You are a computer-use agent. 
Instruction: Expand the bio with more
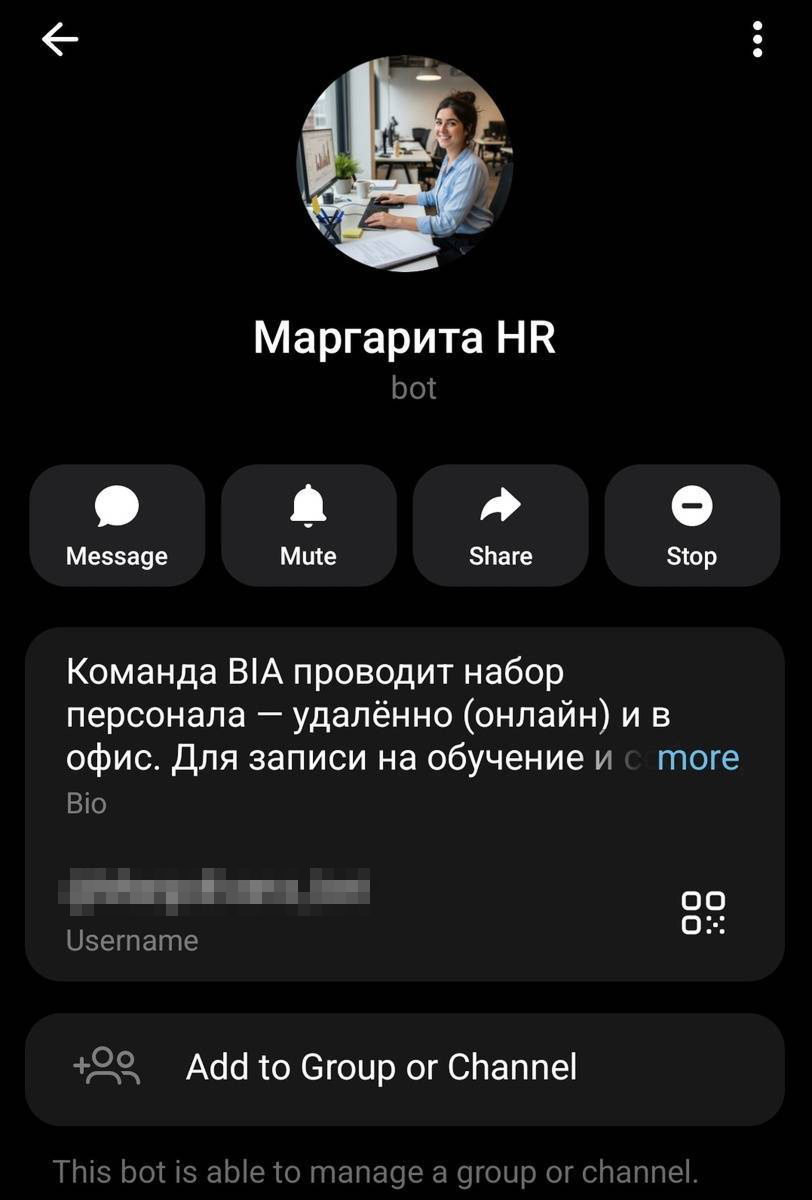[x=698, y=758]
